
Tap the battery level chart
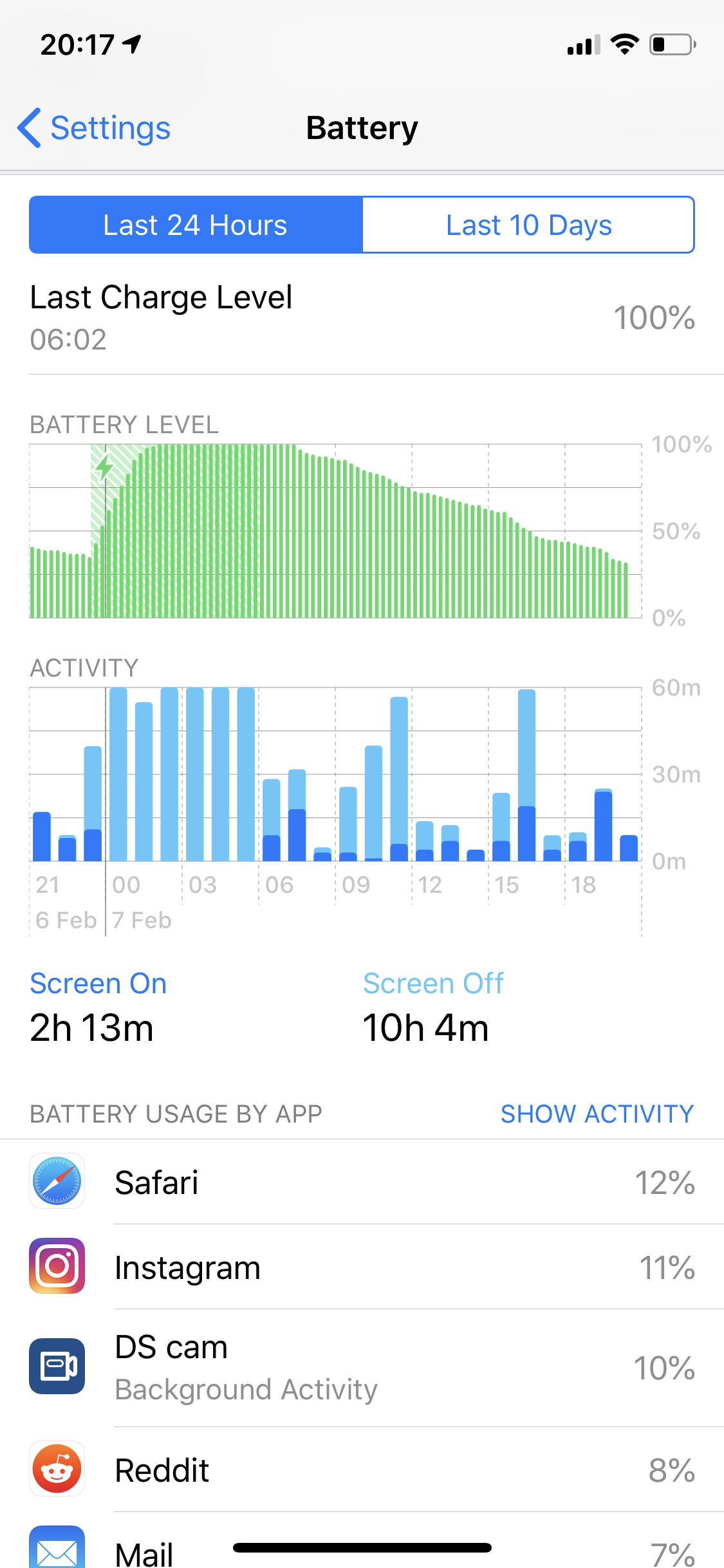tap(335, 531)
